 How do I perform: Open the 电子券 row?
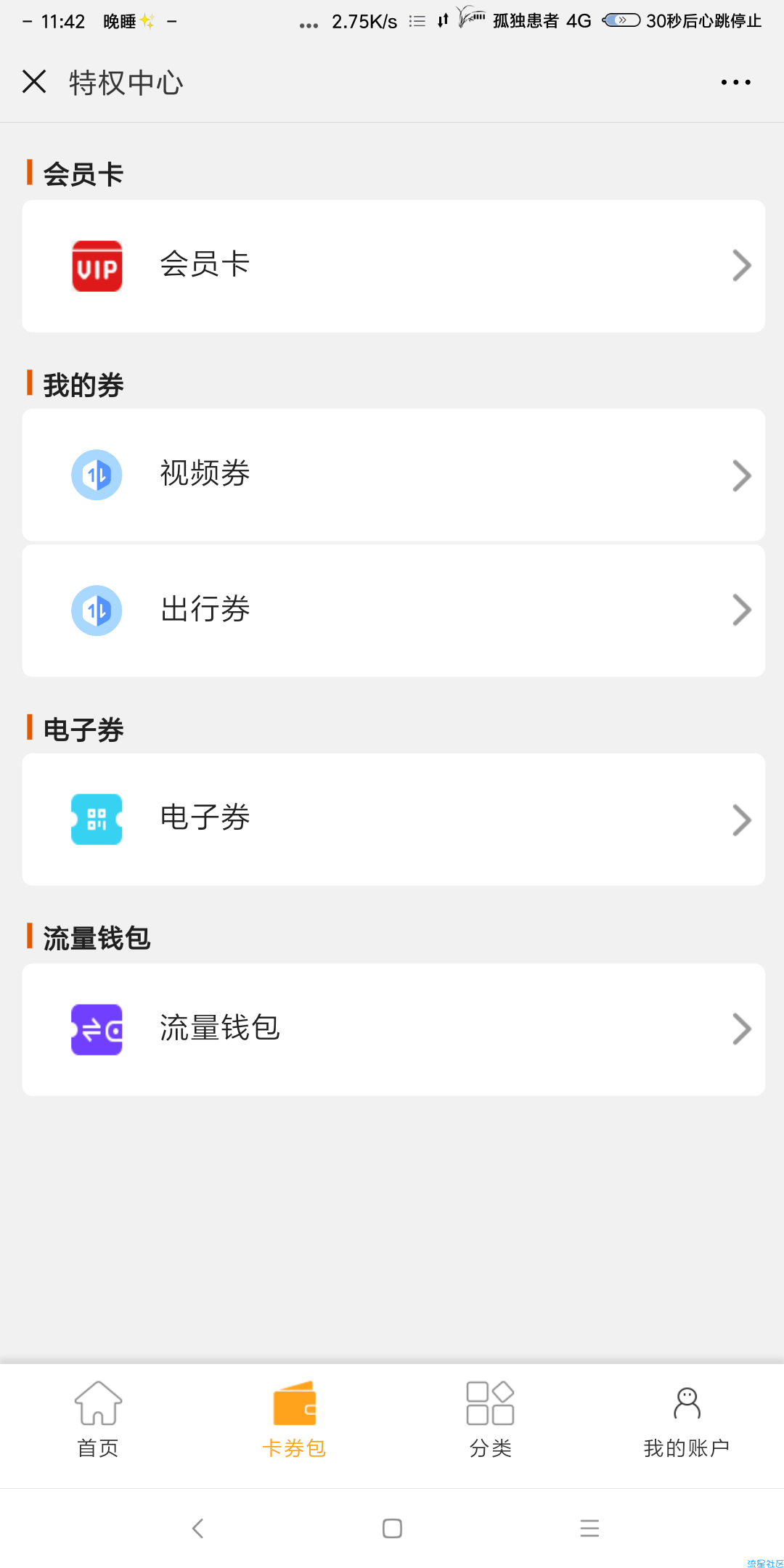[393, 819]
